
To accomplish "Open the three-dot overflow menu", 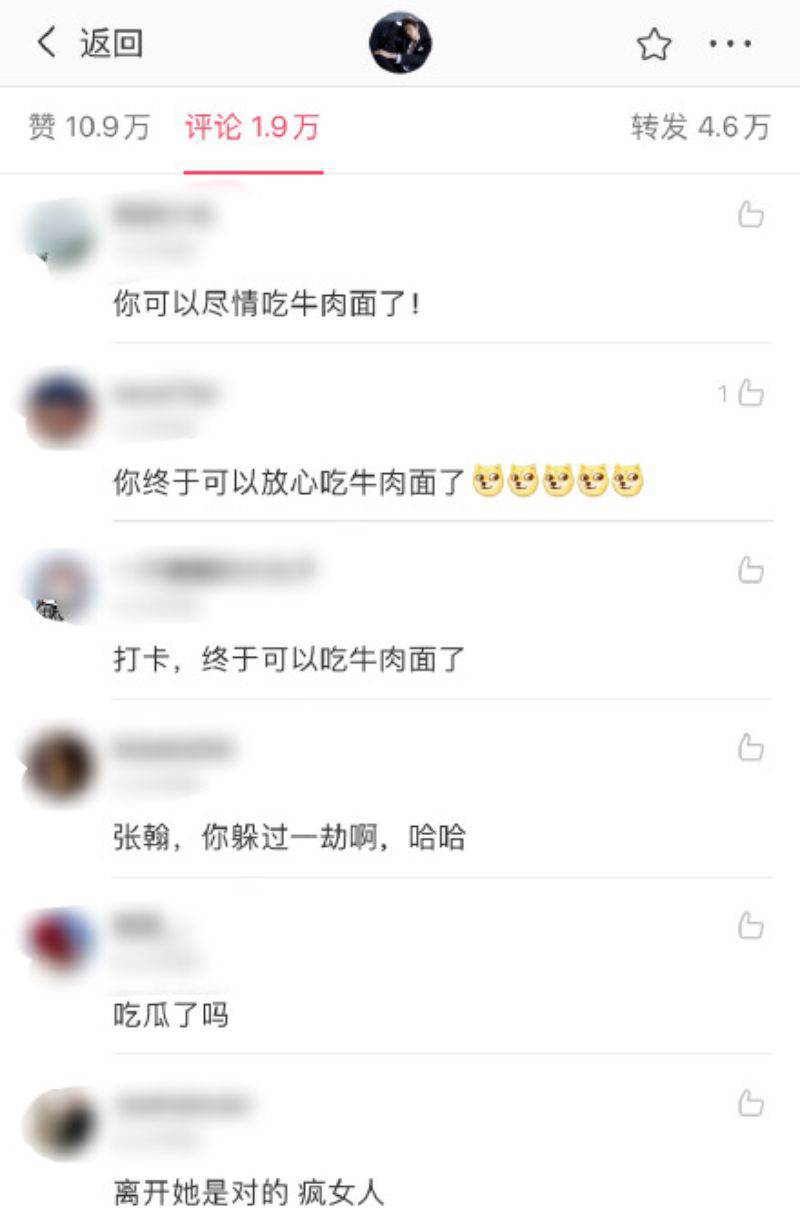I will coord(730,44).
